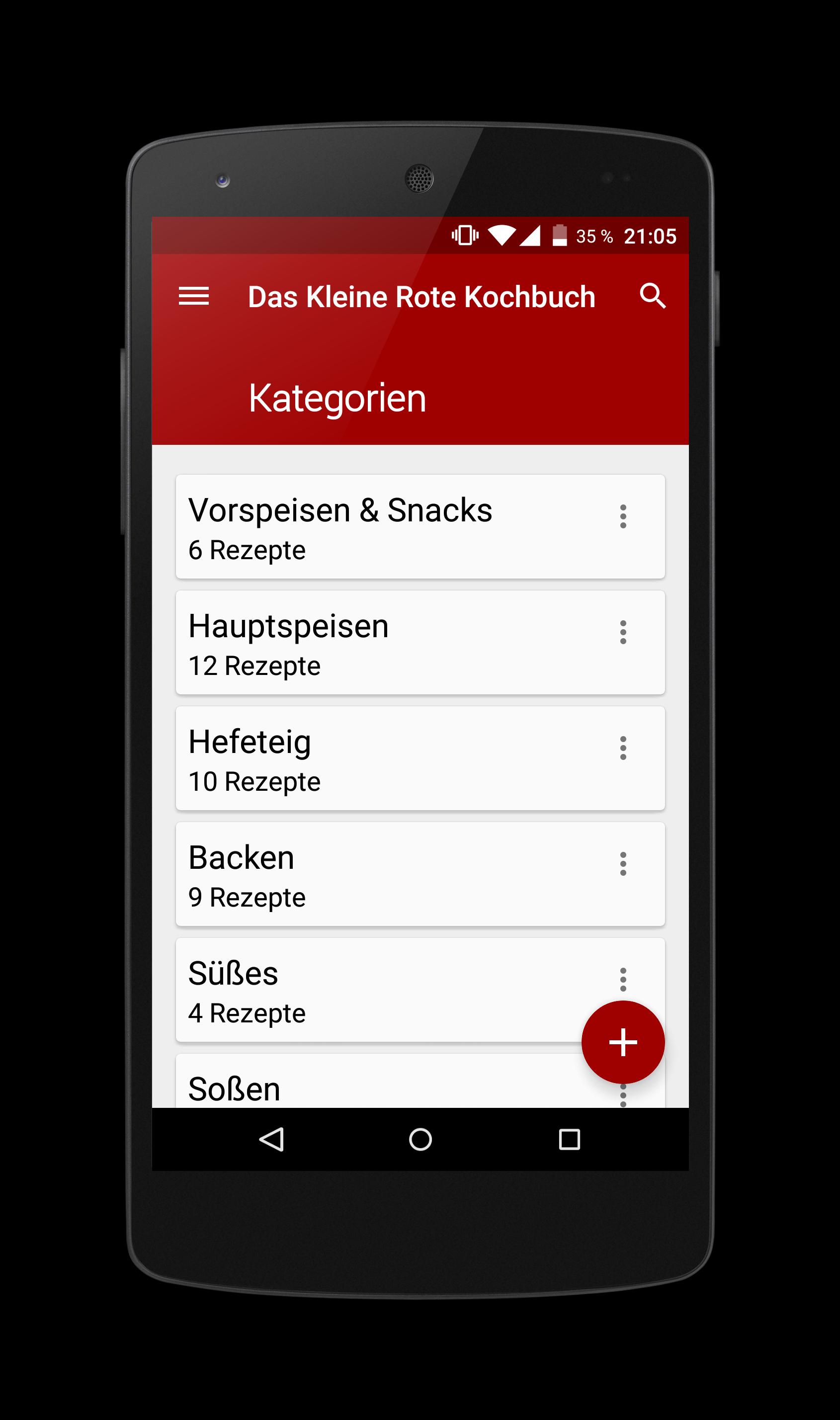Go back using system back button
The height and width of the screenshot is (1420, 840).
(x=271, y=1139)
